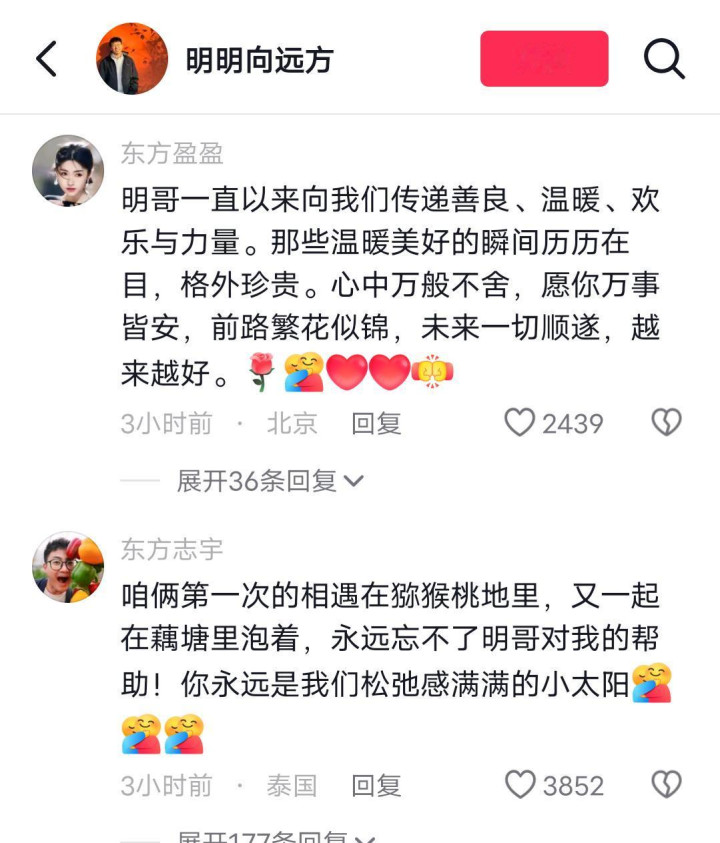Open 东方志宇 username link
720x843 pixels.
[x=172, y=549]
